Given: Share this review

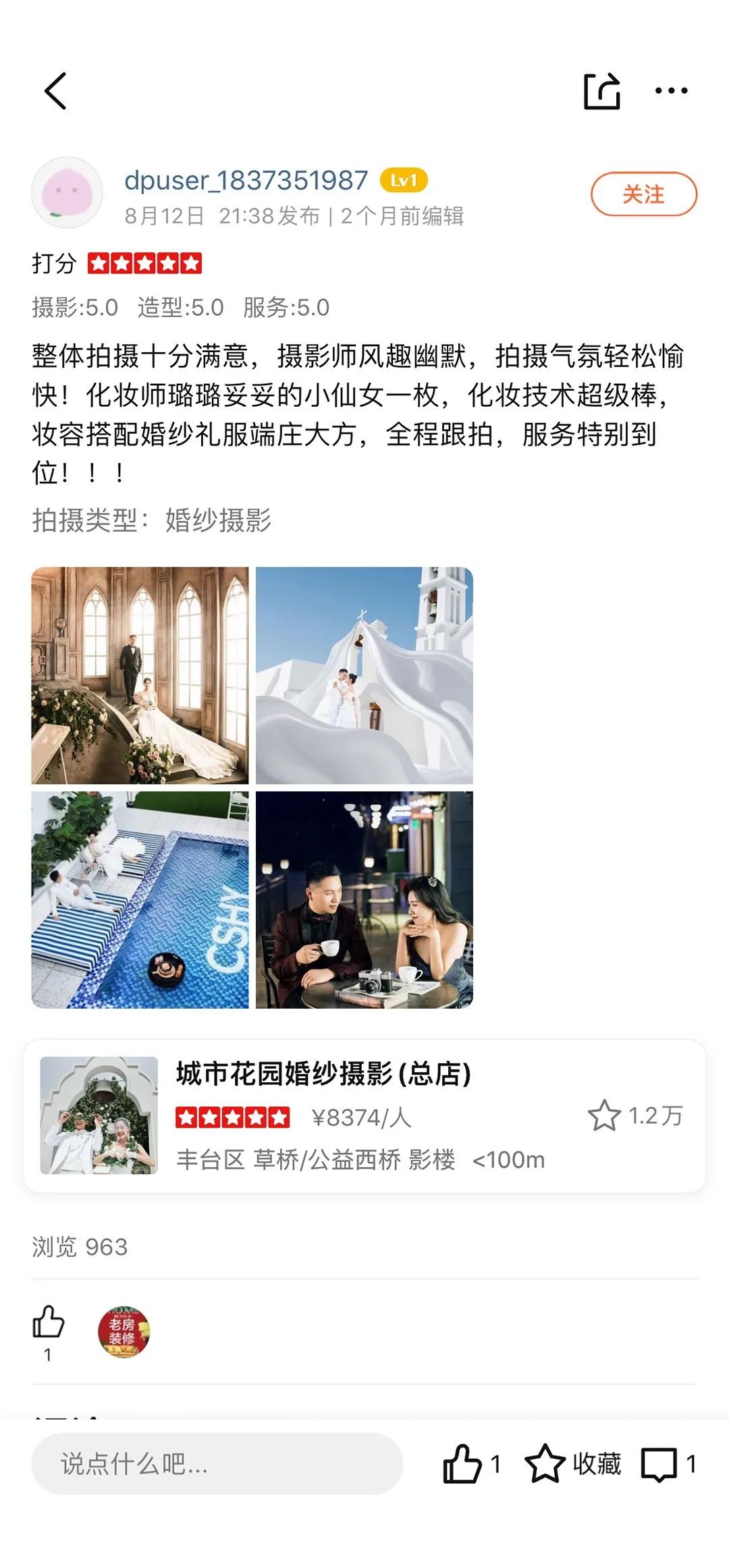Looking at the screenshot, I should pos(601,91).
